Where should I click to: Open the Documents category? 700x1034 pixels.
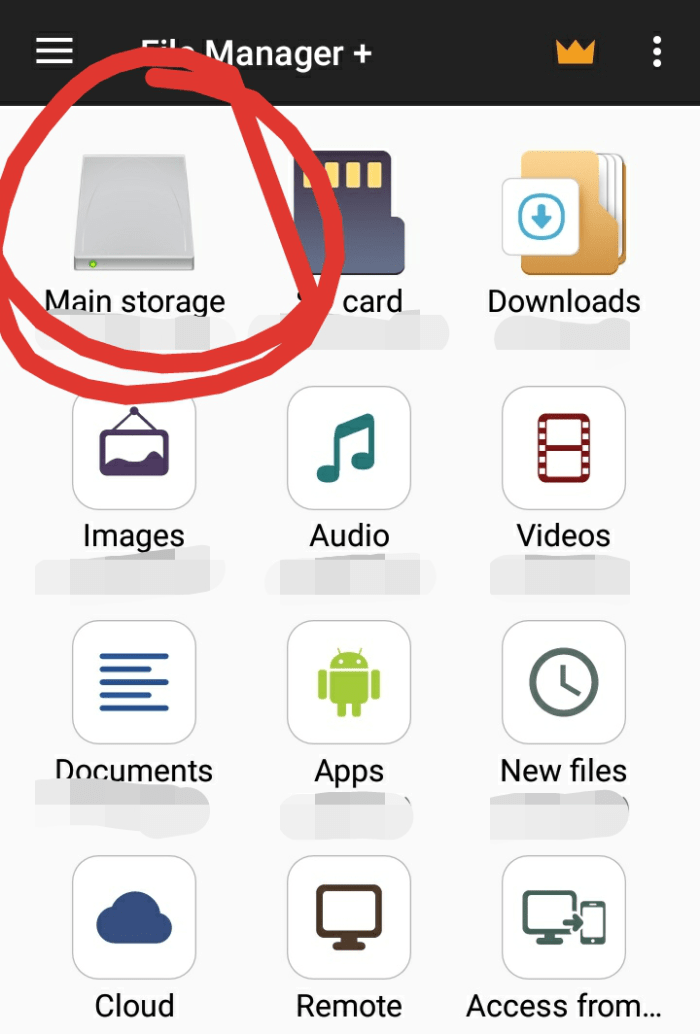134,683
